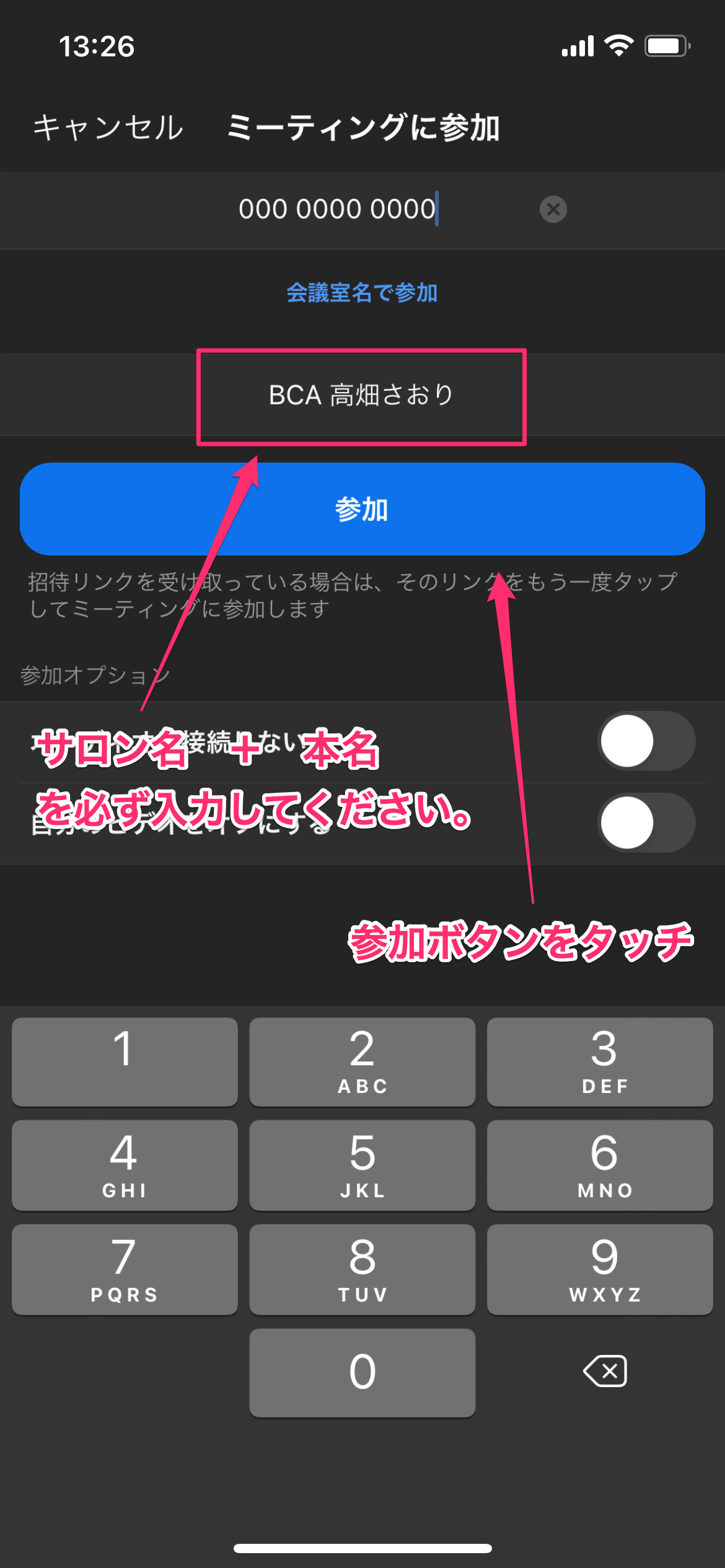Tap the blue 参加 button
This screenshot has height=1568, width=725.
click(x=362, y=509)
